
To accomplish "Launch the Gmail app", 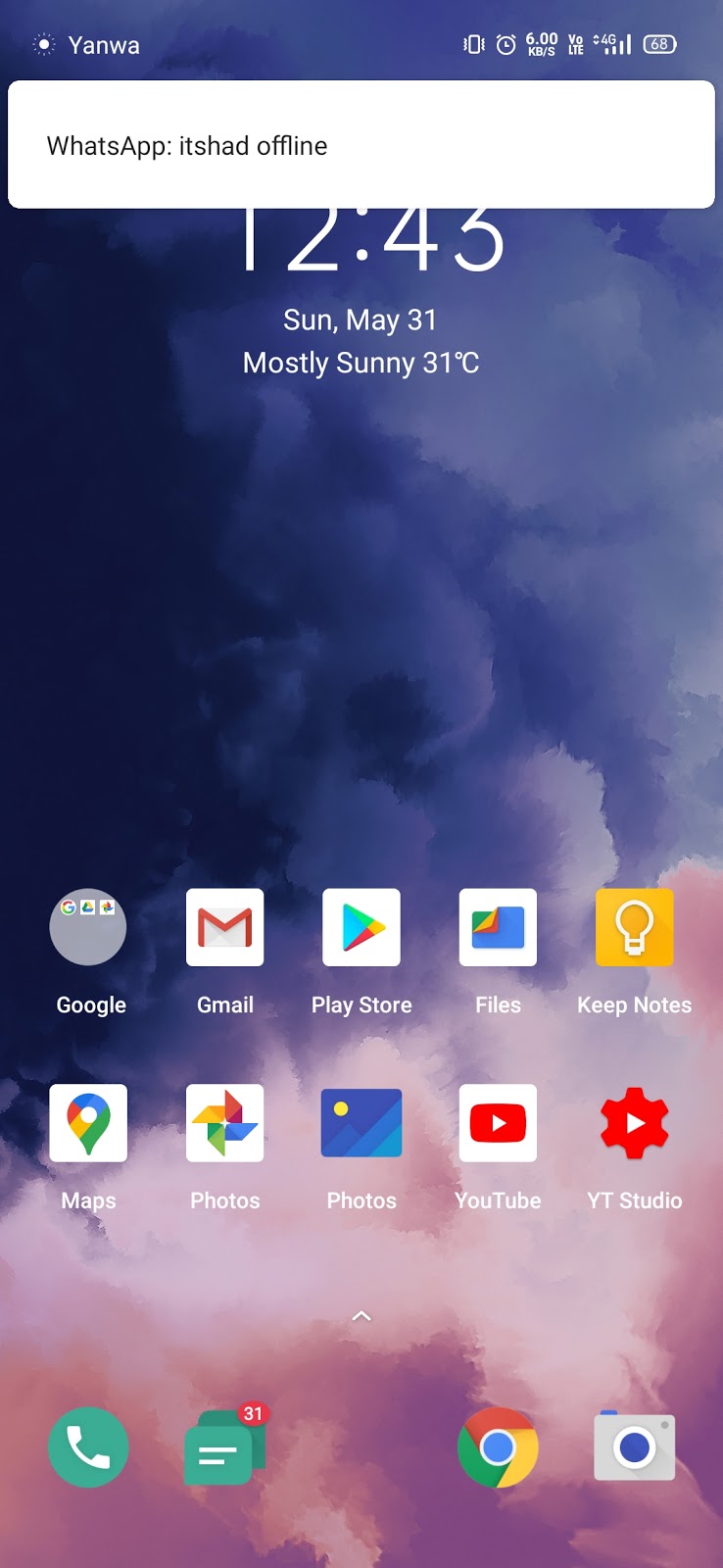I will [224, 927].
